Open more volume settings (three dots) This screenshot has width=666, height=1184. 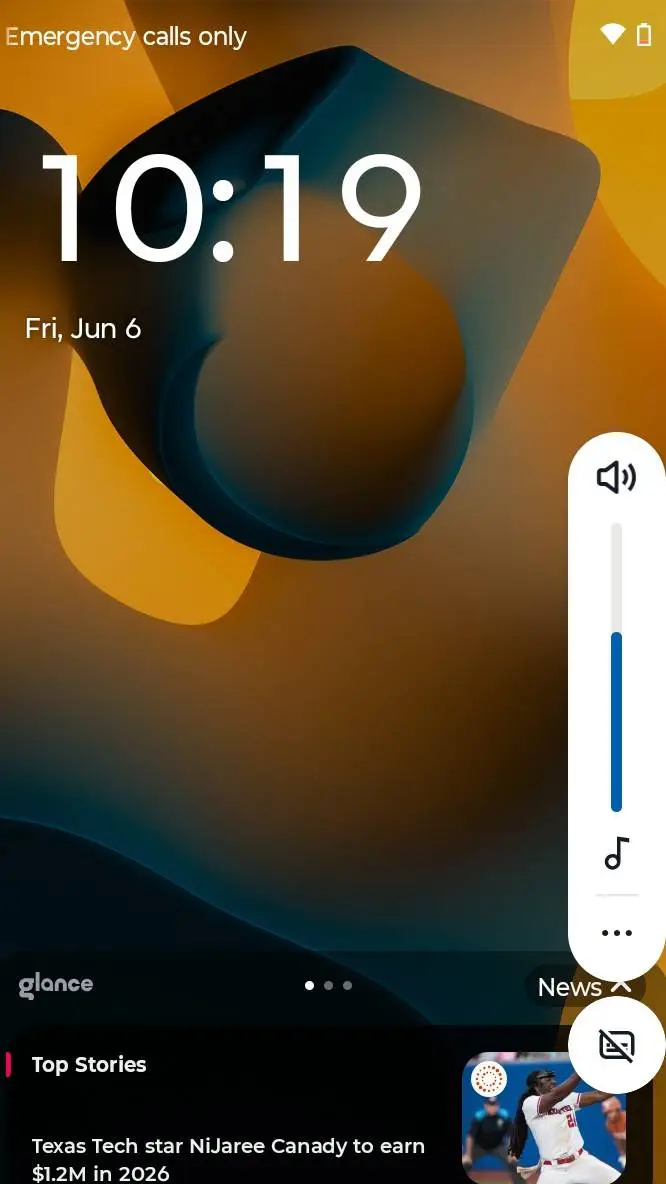616,933
